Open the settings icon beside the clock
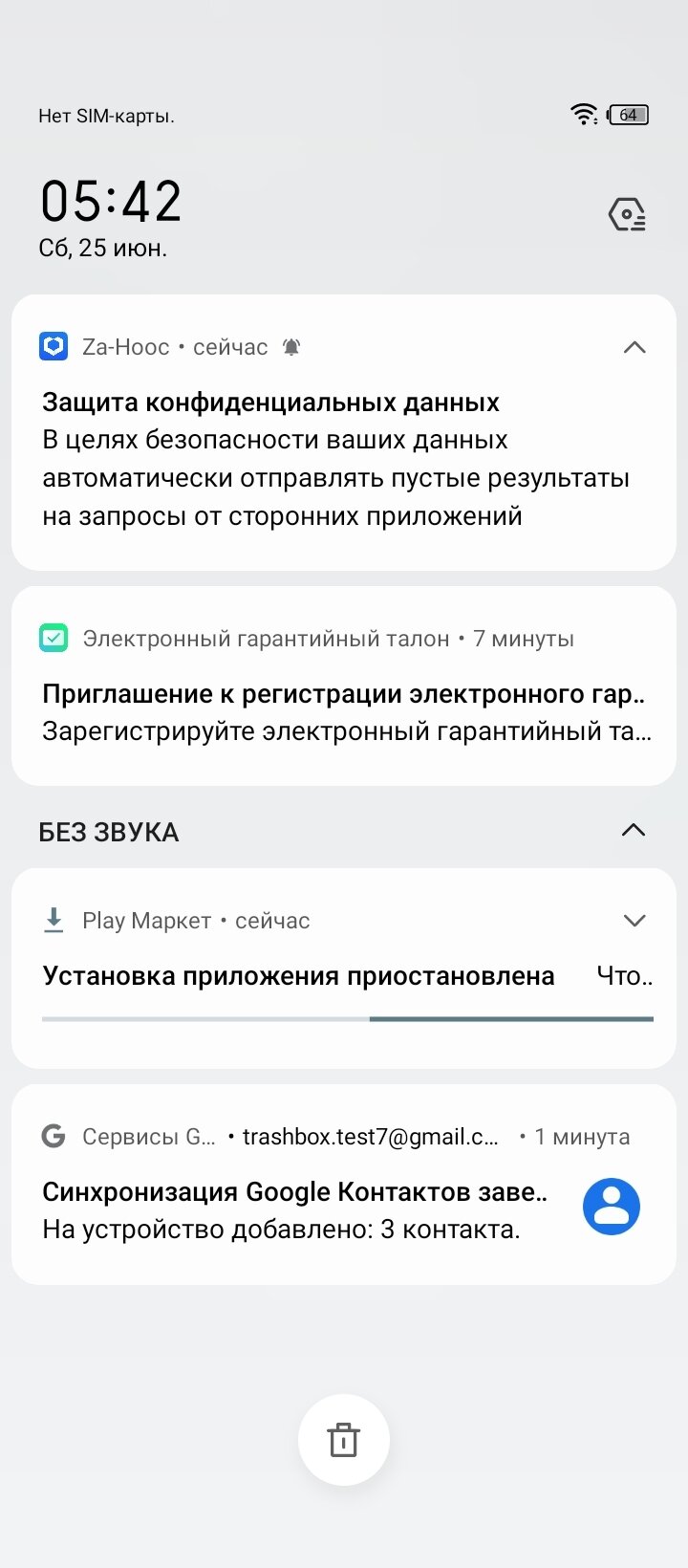 coord(627,215)
